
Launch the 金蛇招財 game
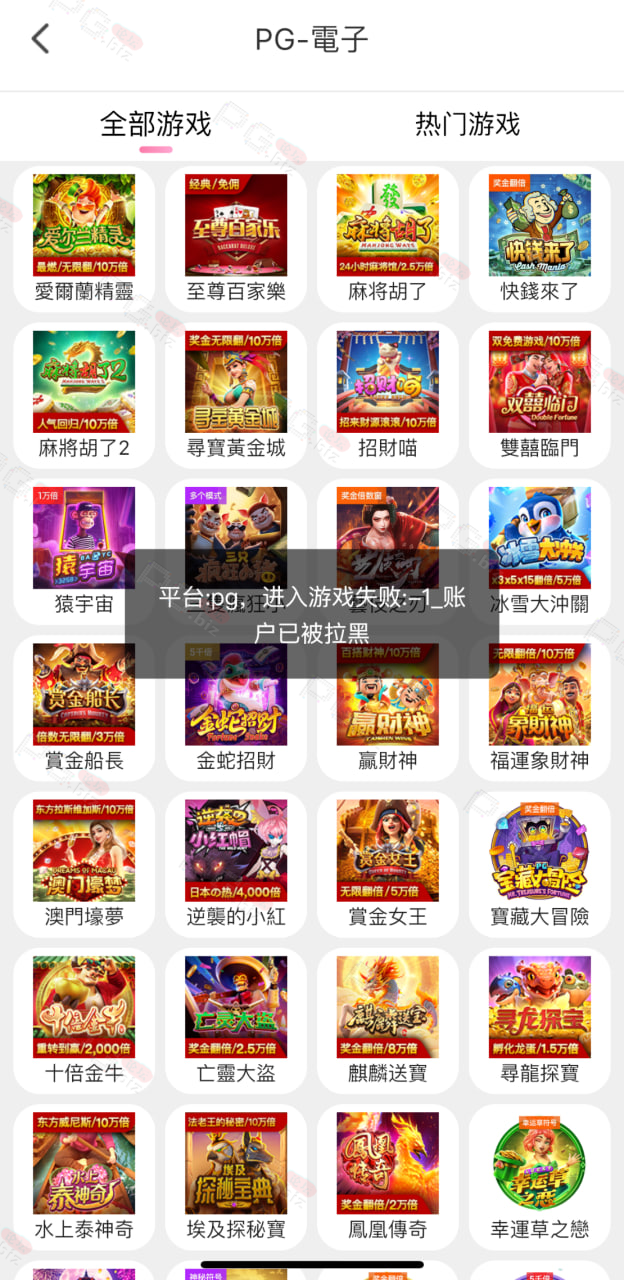pyautogui.click(x=236, y=708)
